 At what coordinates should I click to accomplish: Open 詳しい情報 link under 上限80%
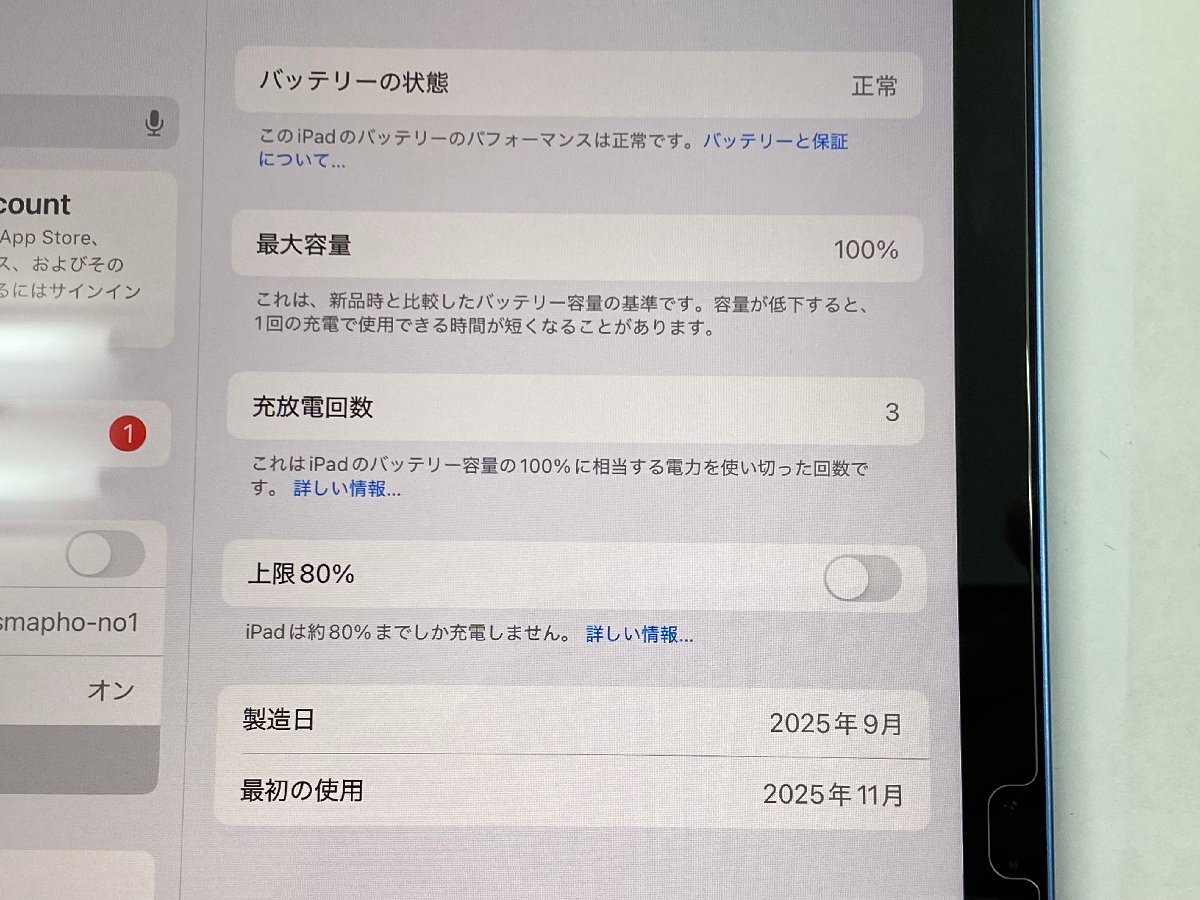point(638,634)
